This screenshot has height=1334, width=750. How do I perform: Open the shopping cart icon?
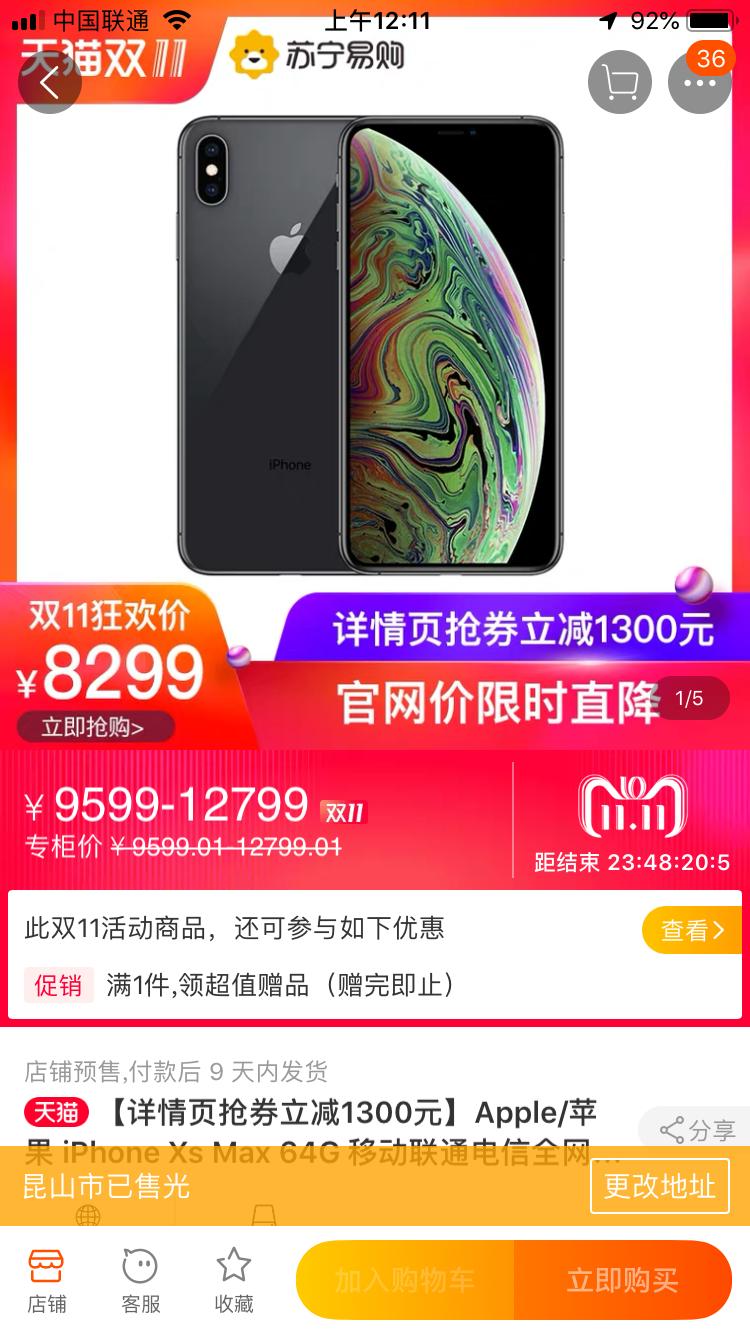(619, 82)
